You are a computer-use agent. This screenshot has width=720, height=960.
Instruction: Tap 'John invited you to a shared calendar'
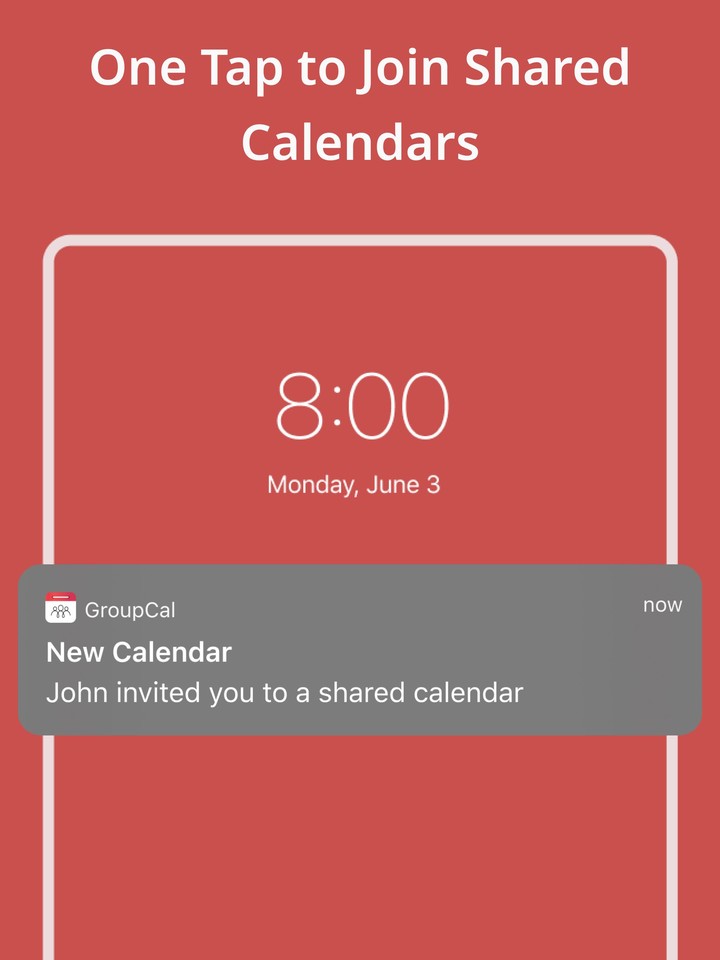pyautogui.click(x=285, y=691)
